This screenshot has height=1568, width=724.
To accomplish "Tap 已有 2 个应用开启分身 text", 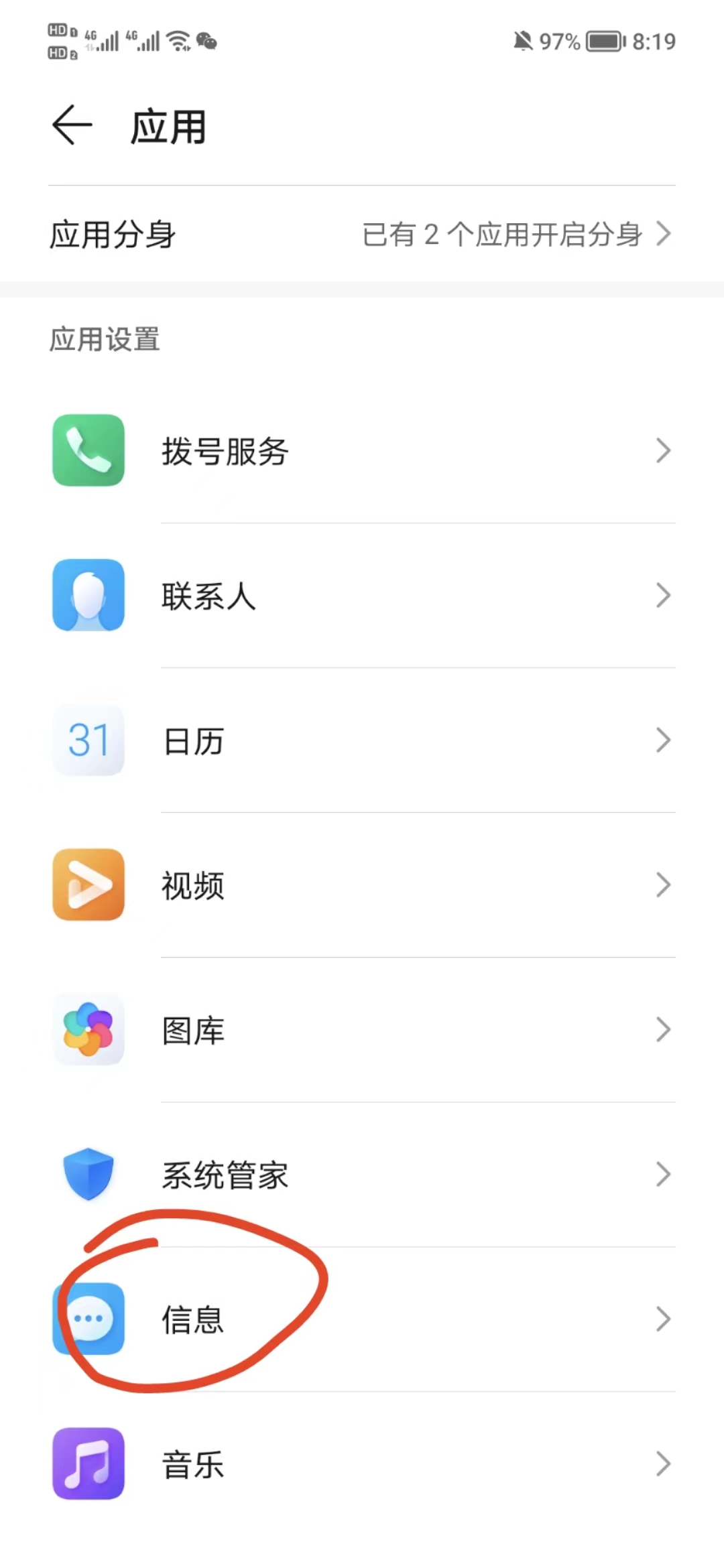I will tap(499, 234).
